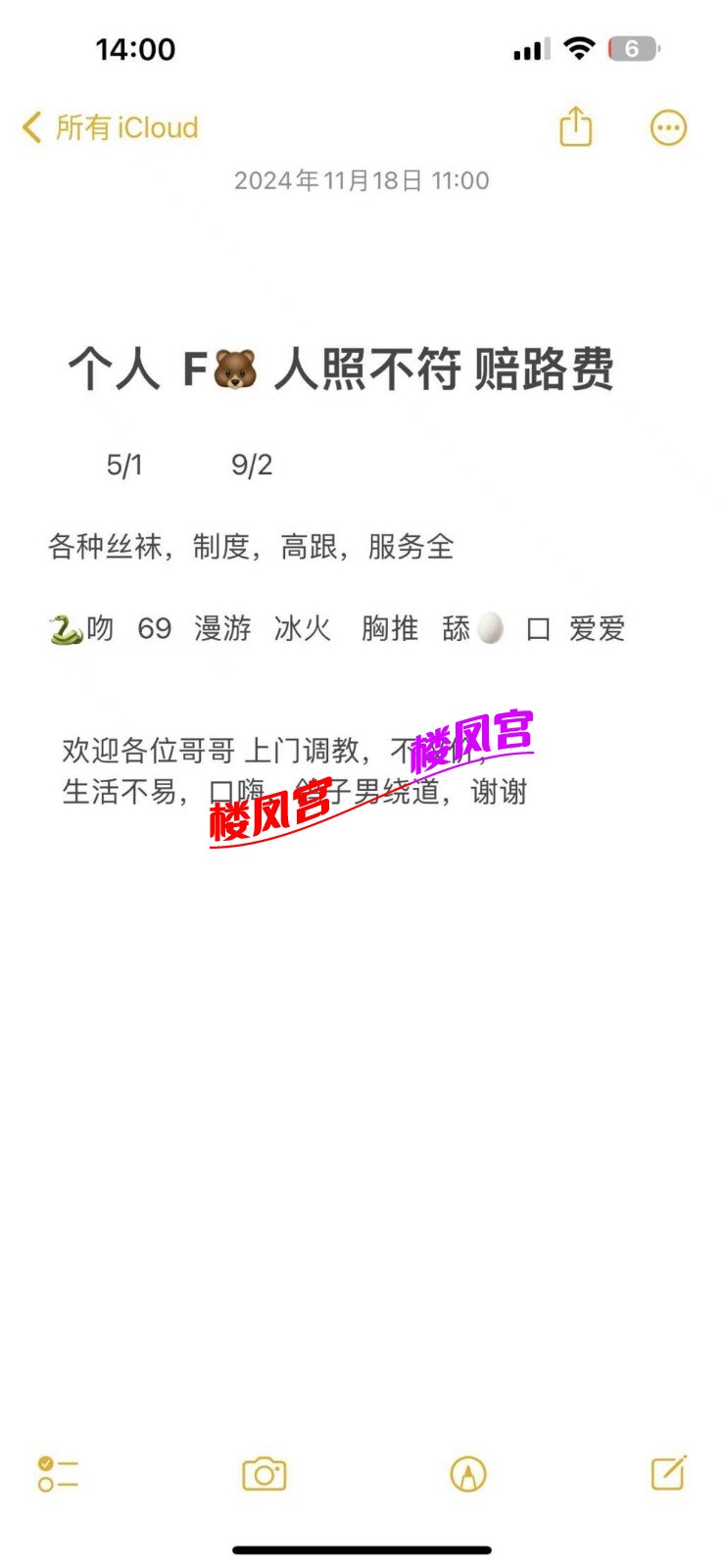Compose a new note

[668, 1472]
